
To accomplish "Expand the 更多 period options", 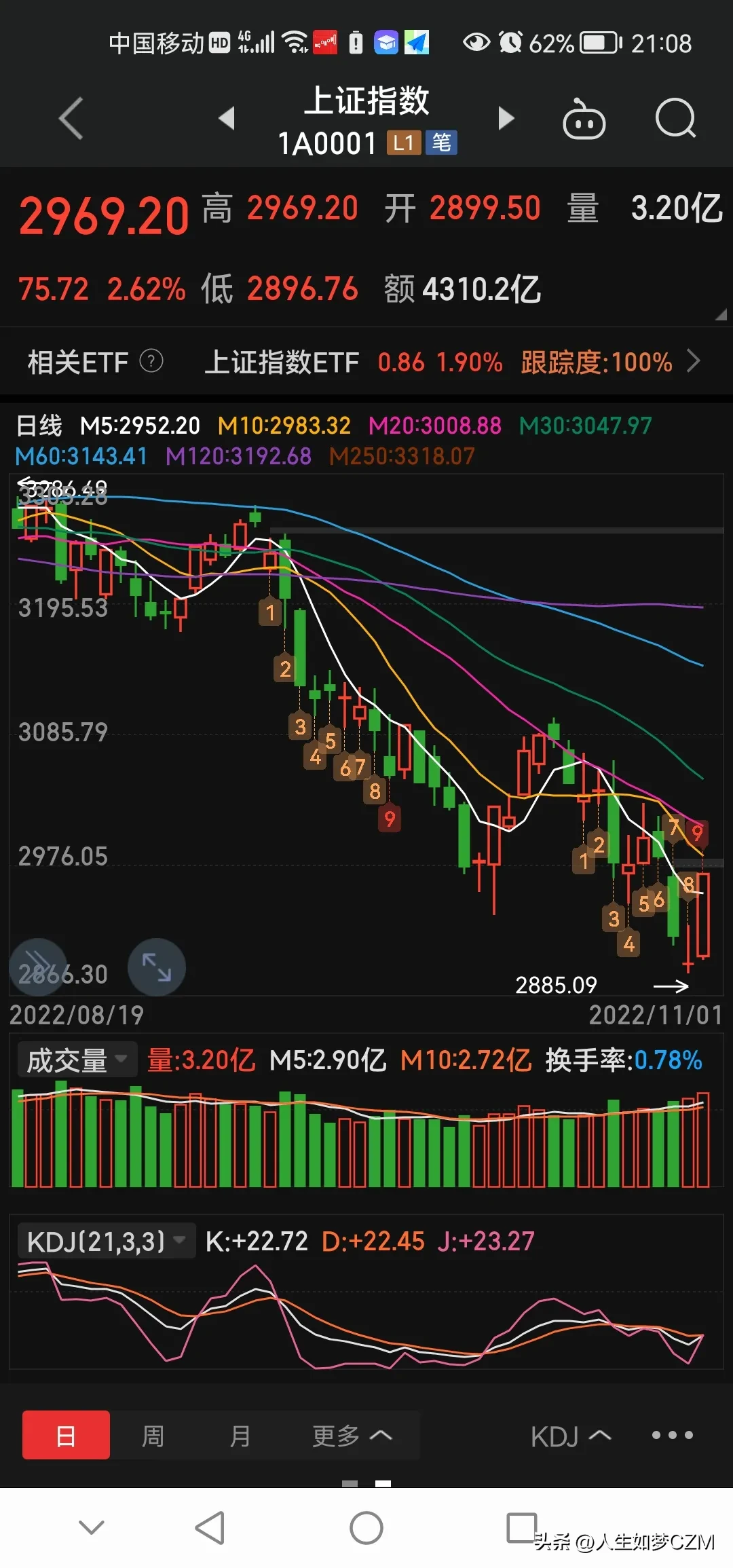I will click(x=352, y=1435).
